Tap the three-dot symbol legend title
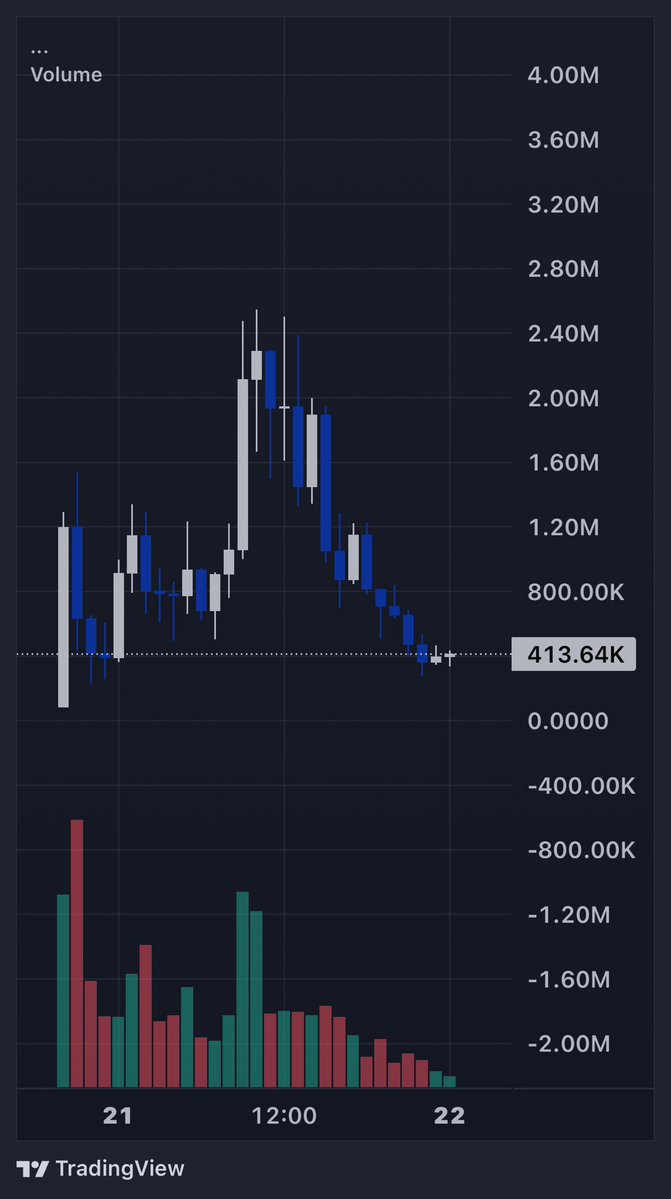 (39, 50)
